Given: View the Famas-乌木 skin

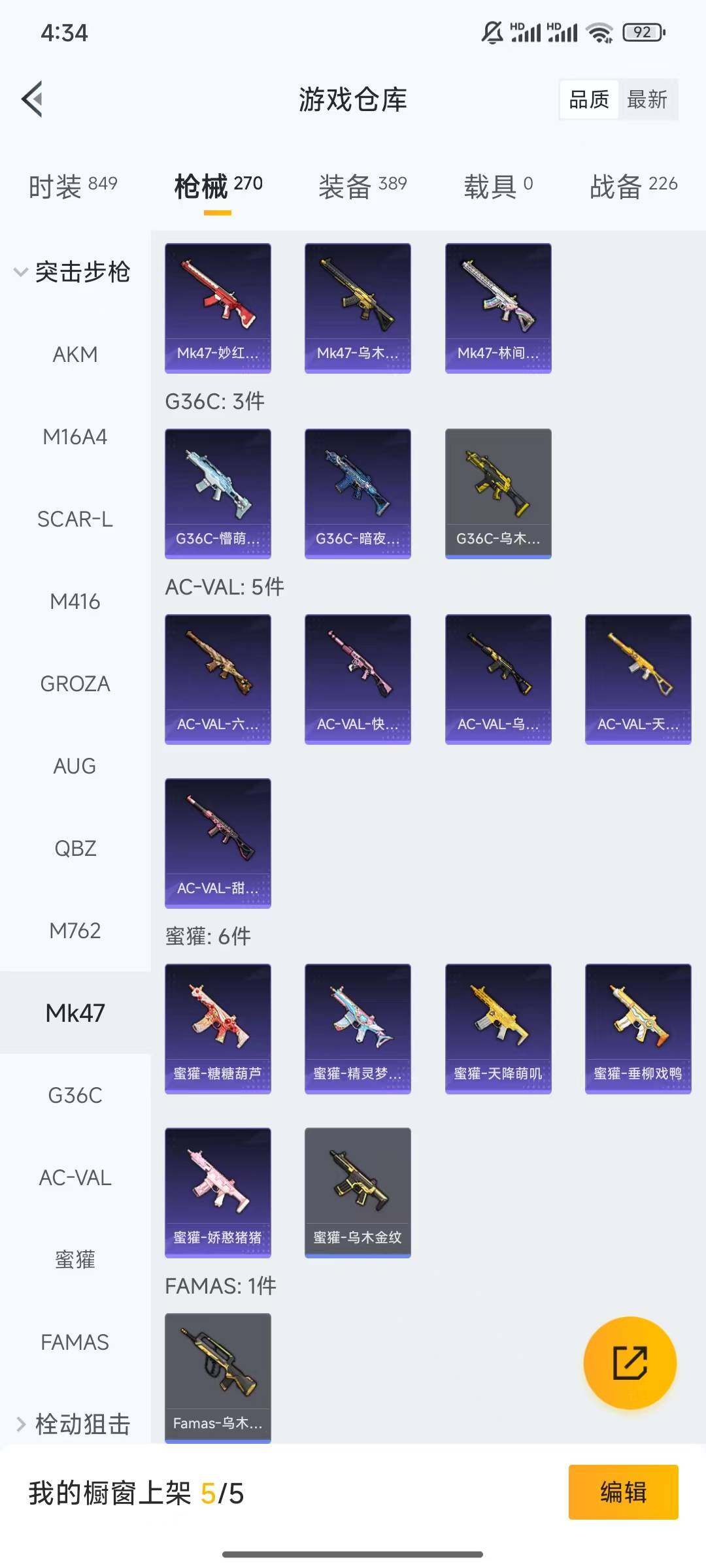Looking at the screenshot, I should point(218,1377).
